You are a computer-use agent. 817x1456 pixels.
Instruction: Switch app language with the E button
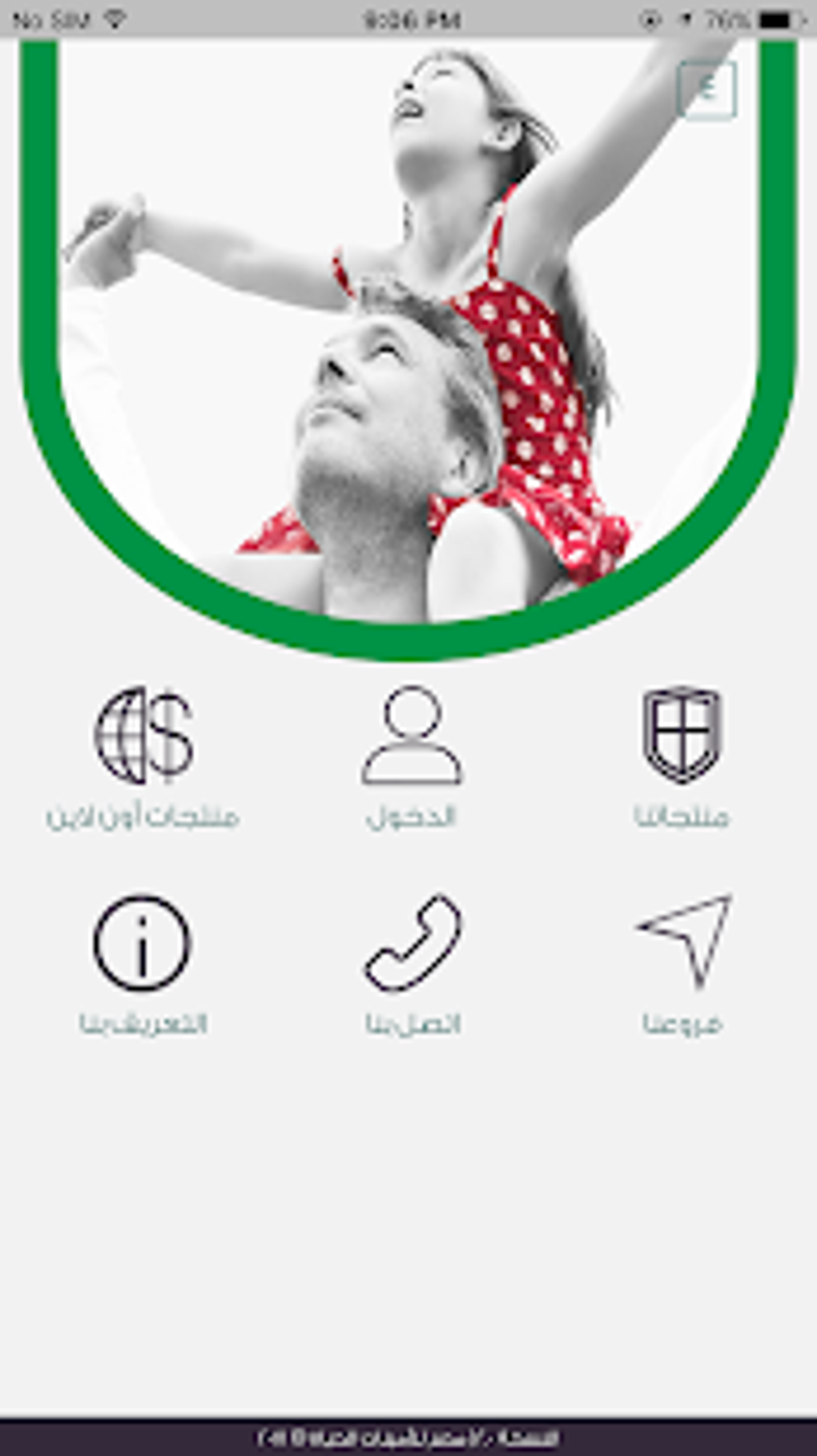click(706, 90)
